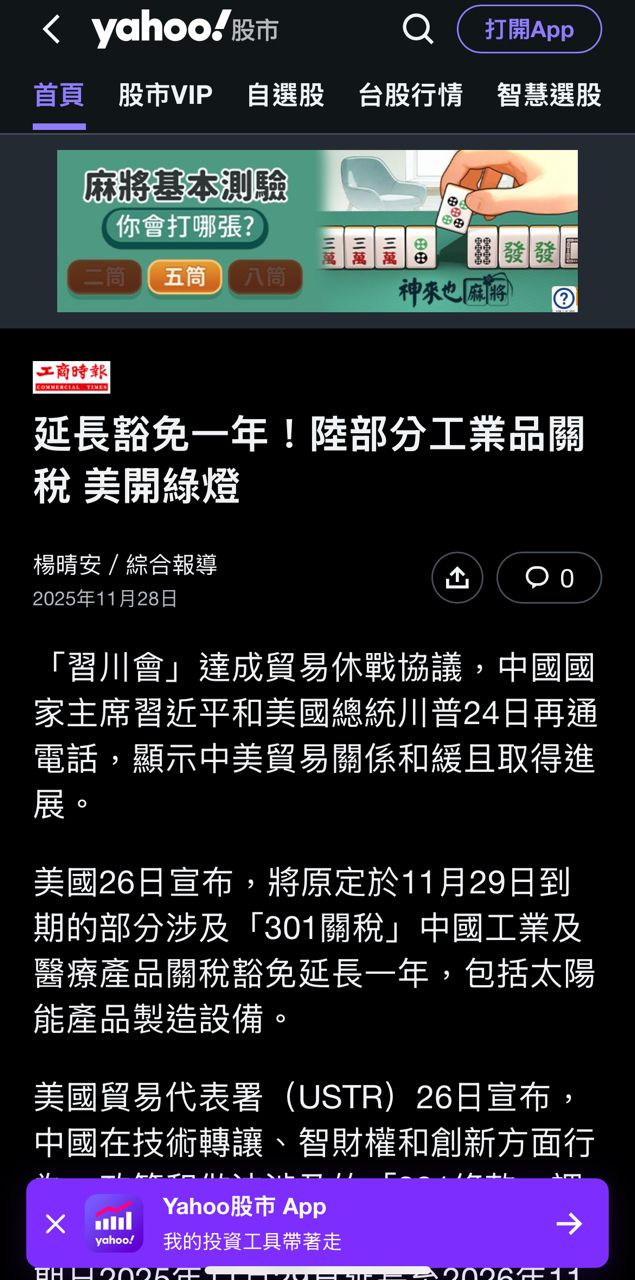Open the search magnifier icon
The height and width of the screenshot is (1280, 635).
418,30
